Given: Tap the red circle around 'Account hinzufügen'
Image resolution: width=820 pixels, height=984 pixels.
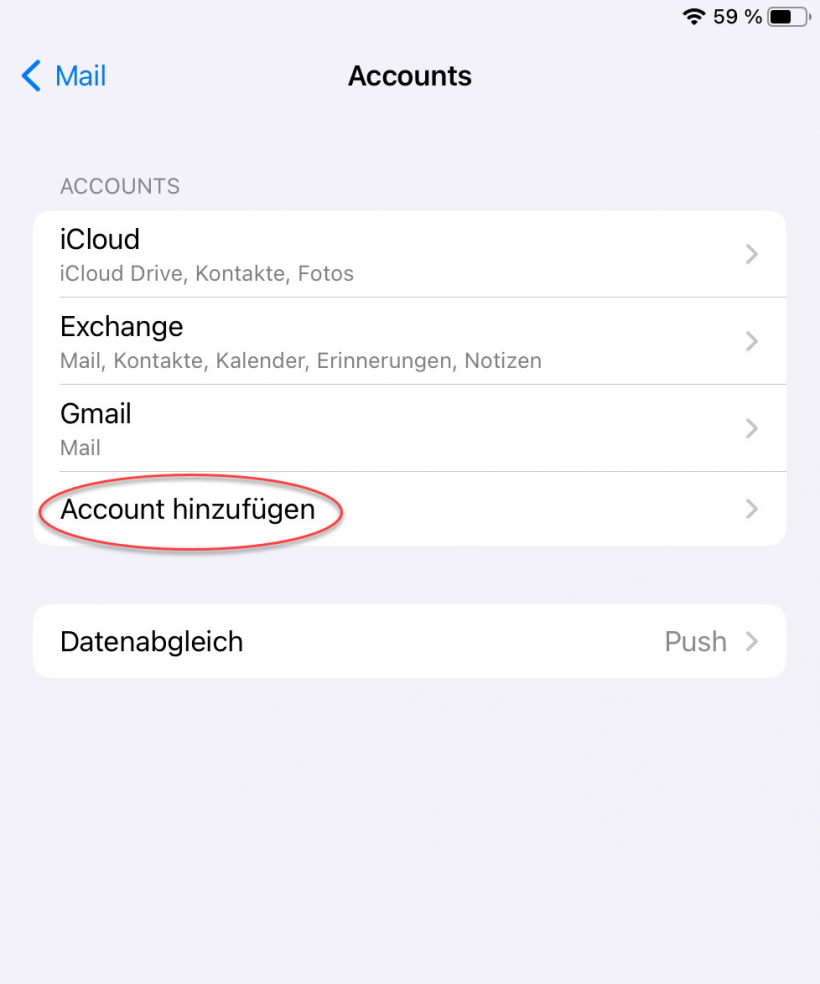Looking at the screenshot, I should pos(187,509).
